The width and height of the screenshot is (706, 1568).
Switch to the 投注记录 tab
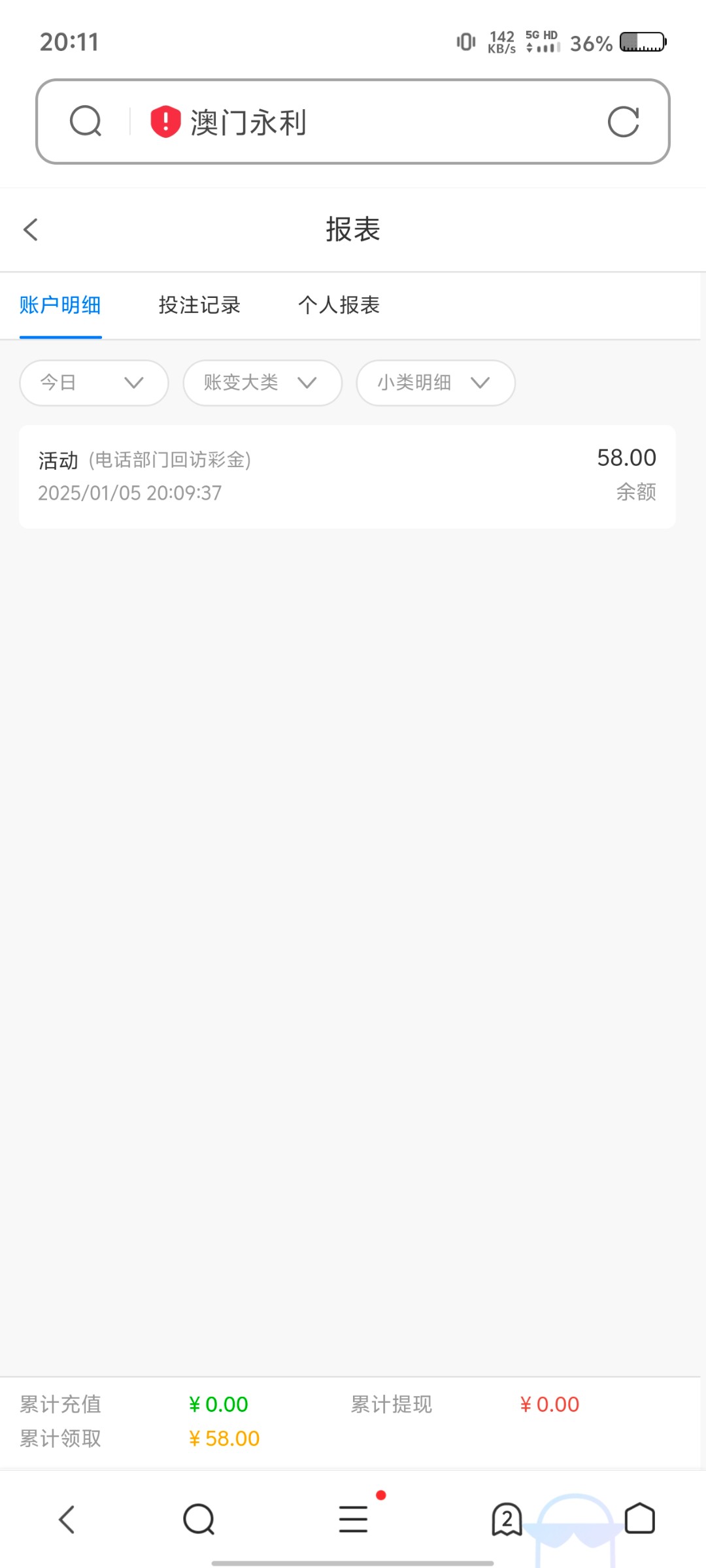[x=199, y=305]
